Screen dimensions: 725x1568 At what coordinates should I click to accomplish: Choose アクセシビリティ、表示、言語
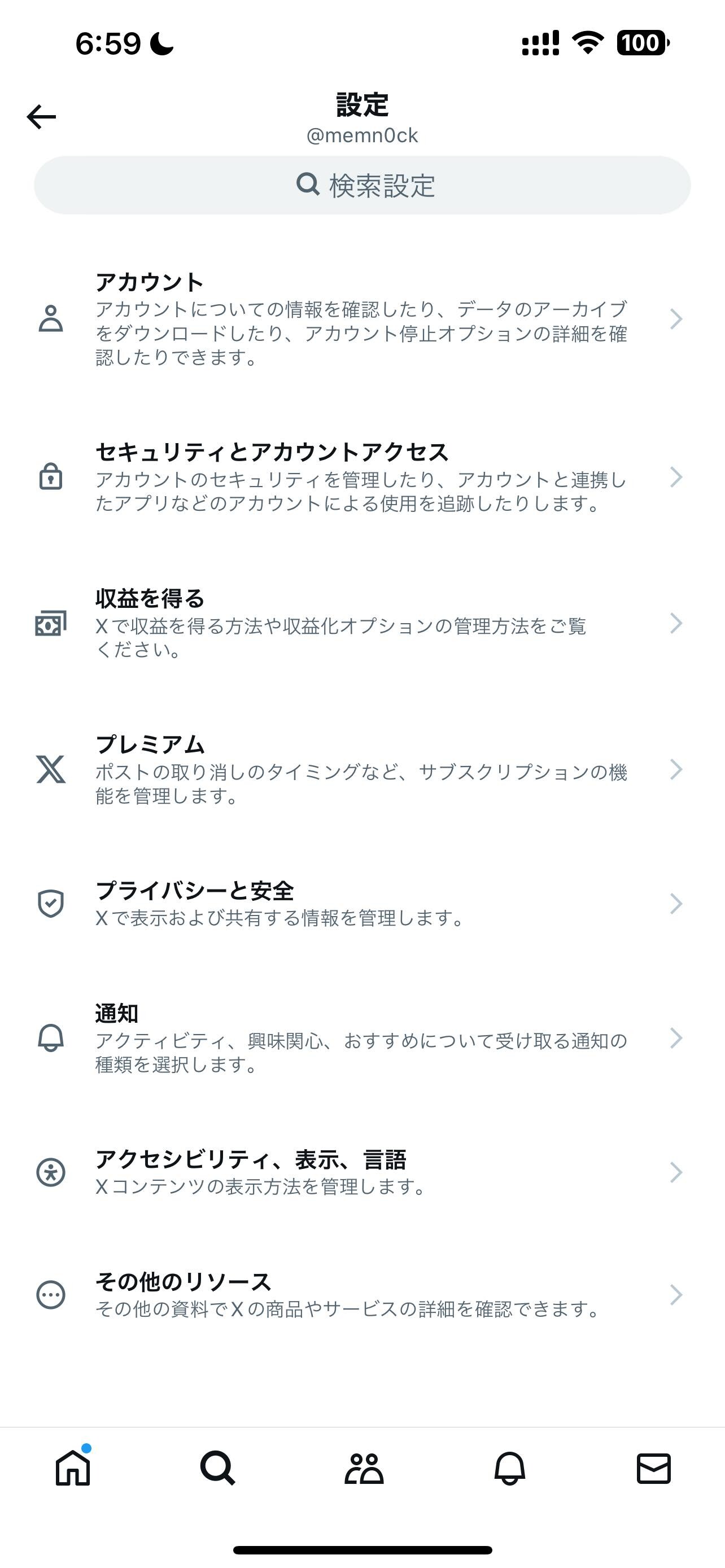coord(361,1172)
